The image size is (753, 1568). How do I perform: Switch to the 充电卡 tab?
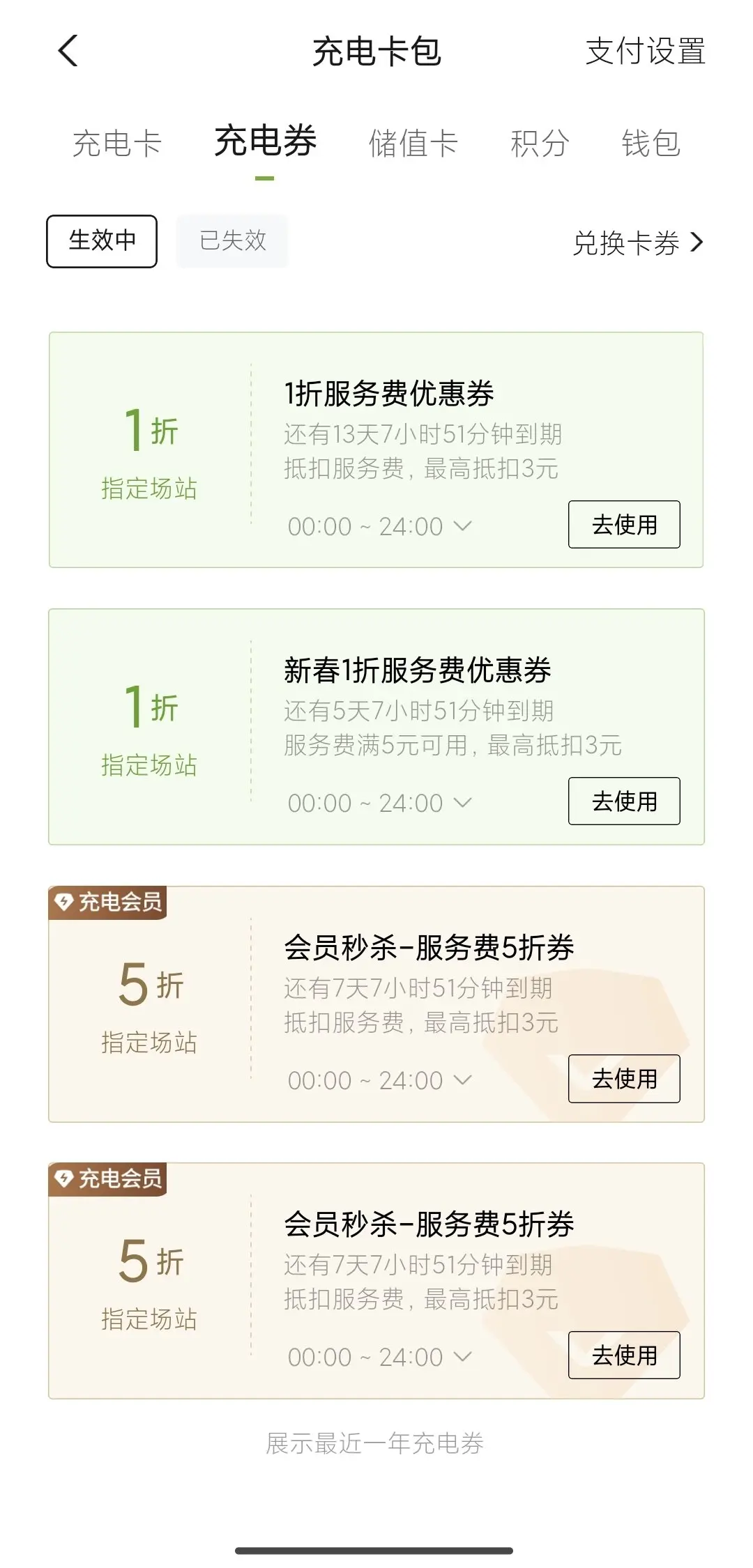[x=117, y=144]
